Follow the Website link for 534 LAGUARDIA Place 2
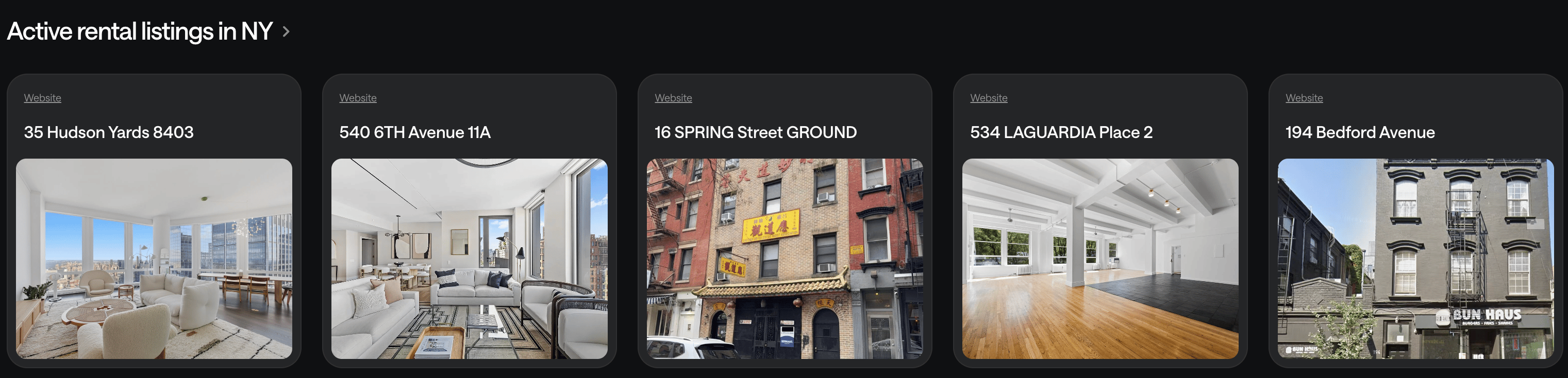 (989, 98)
